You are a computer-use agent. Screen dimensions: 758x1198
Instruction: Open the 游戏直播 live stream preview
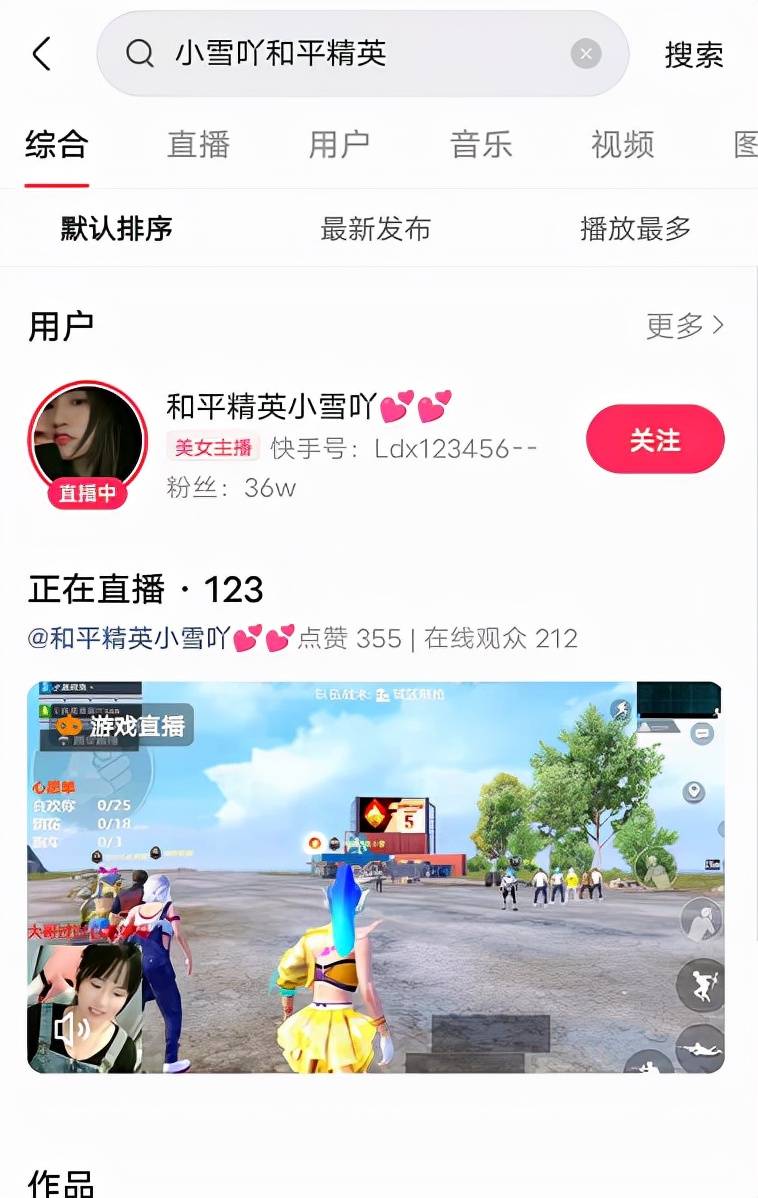point(375,877)
